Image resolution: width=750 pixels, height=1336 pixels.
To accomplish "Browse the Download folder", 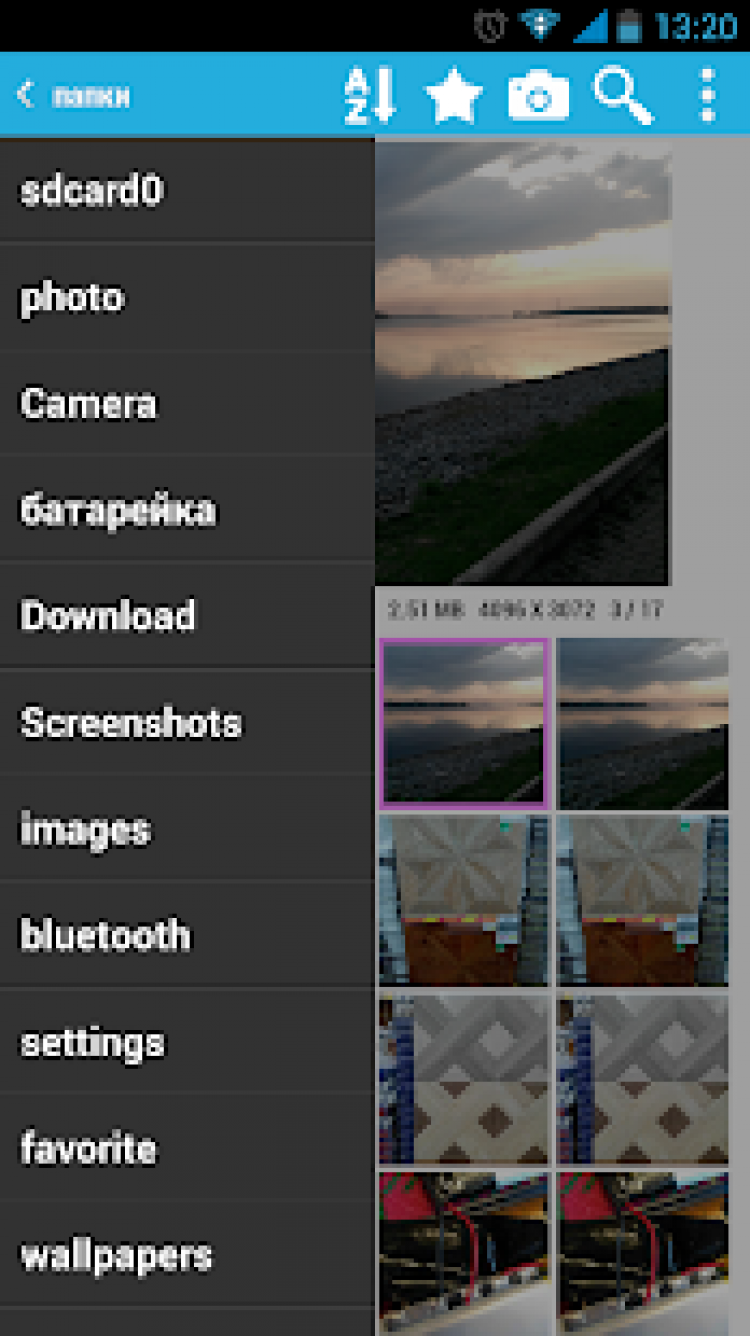I will [x=187, y=616].
